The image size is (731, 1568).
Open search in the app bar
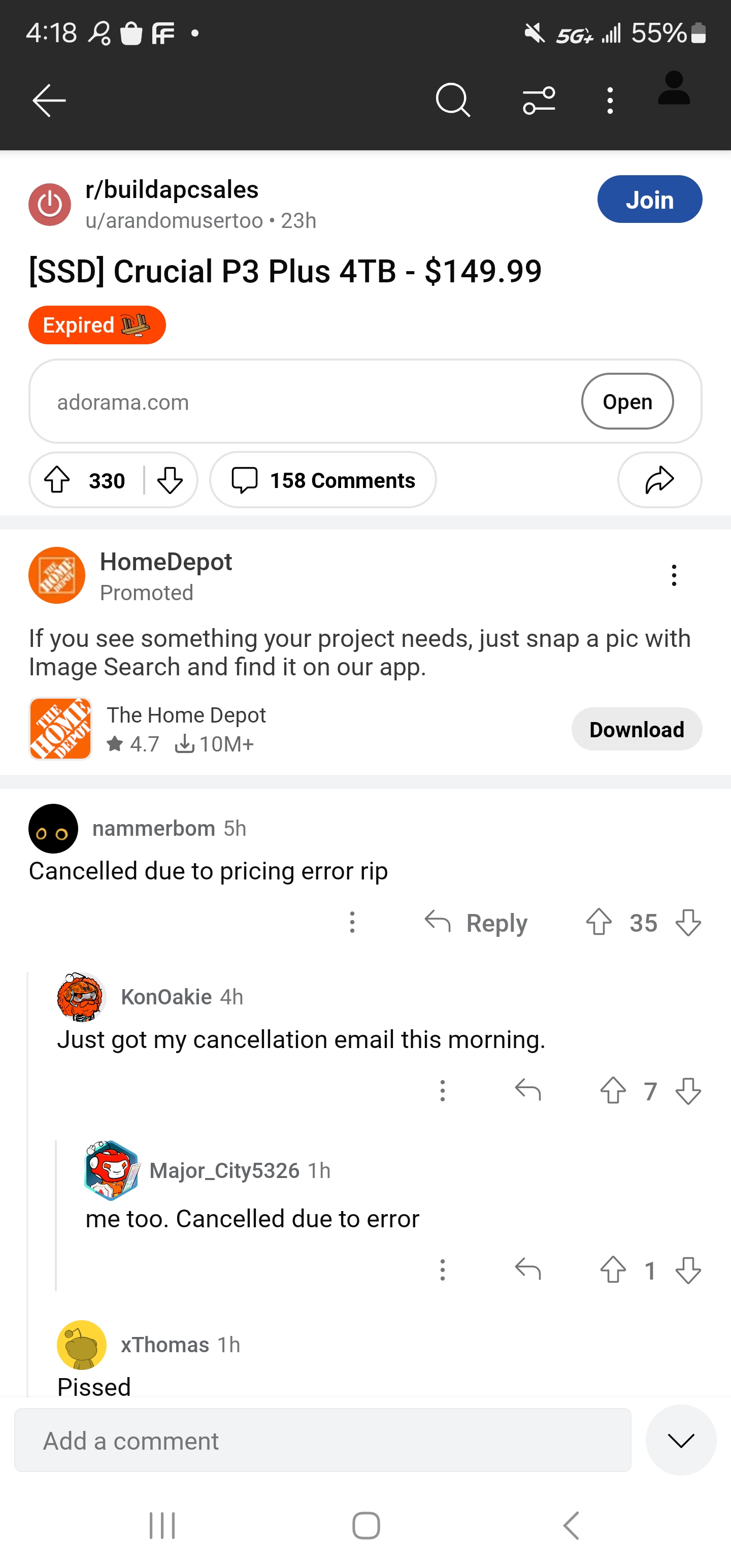pyautogui.click(x=453, y=101)
